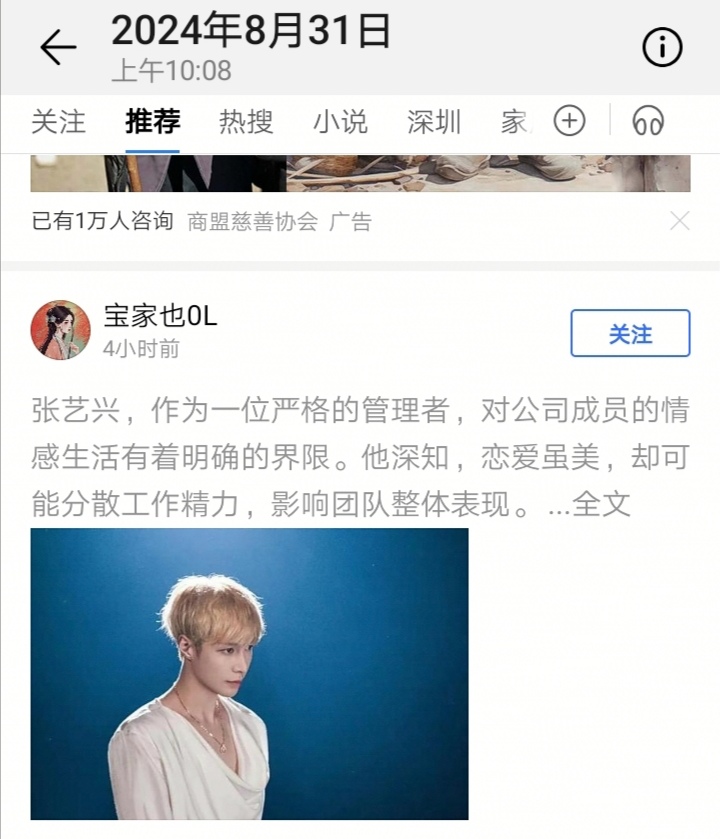Add a channel with the plus icon
The image size is (720, 839).
tap(570, 122)
